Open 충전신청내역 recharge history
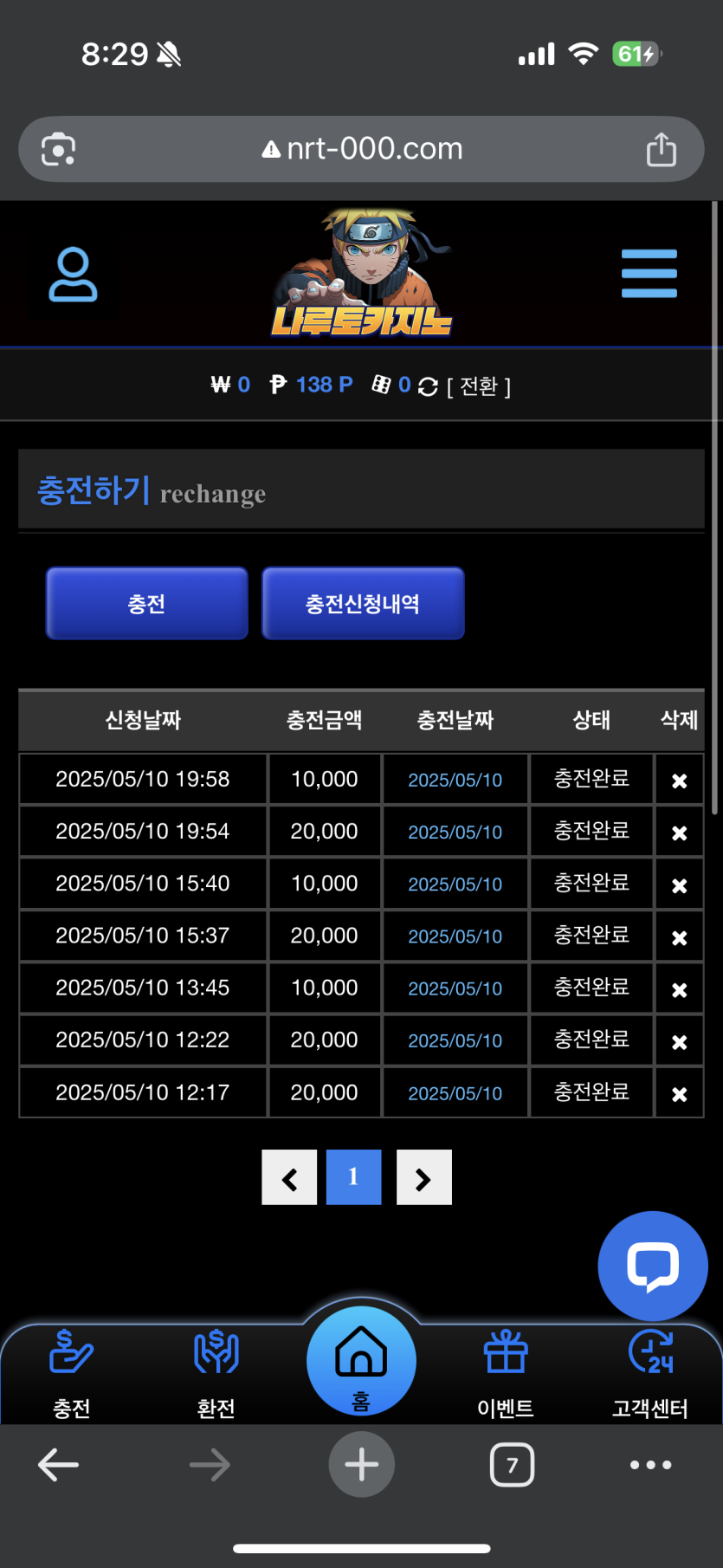Image resolution: width=723 pixels, height=1568 pixels. click(363, 604)
